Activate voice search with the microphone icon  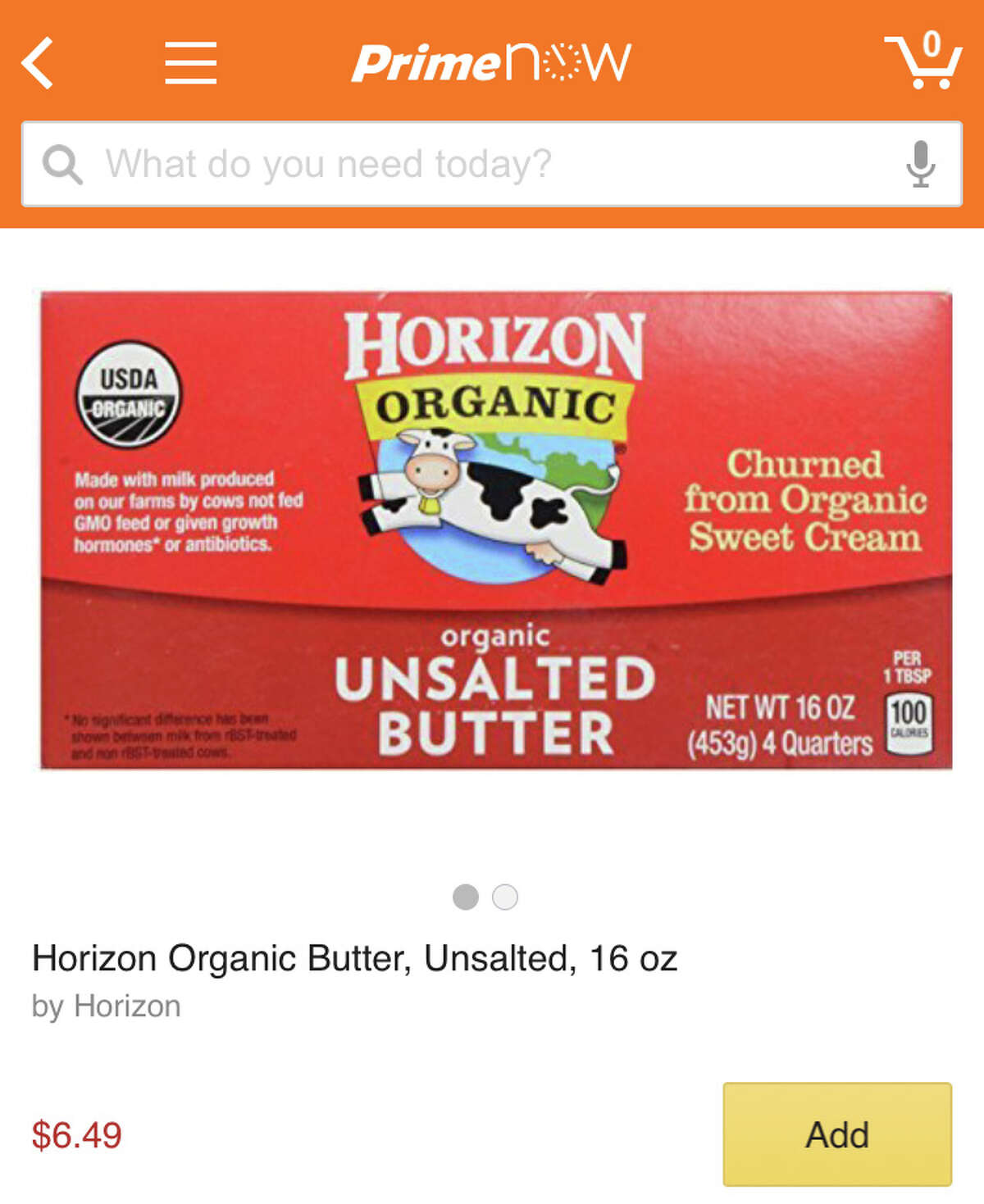pyautogui.click(x=922, y=163)
